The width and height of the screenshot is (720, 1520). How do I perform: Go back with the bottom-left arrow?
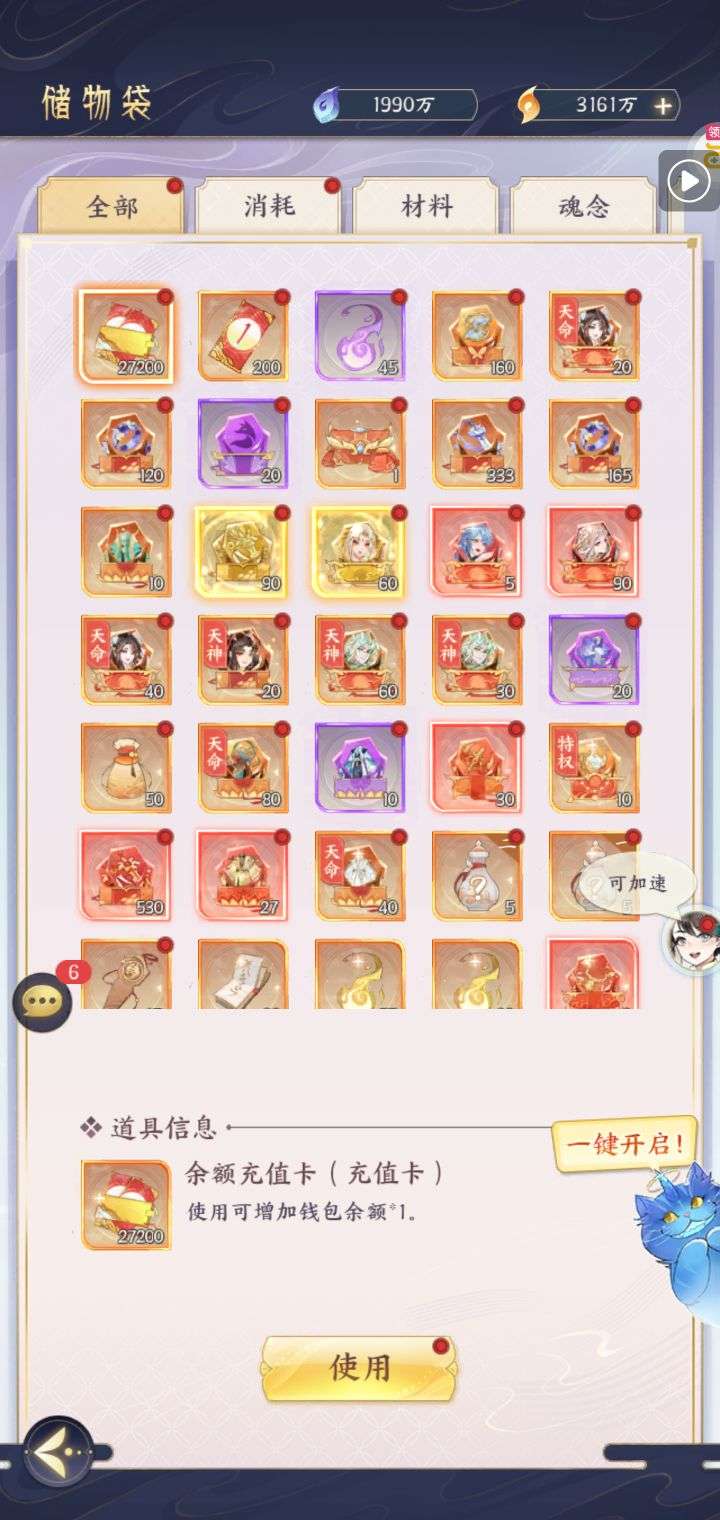59,1450
